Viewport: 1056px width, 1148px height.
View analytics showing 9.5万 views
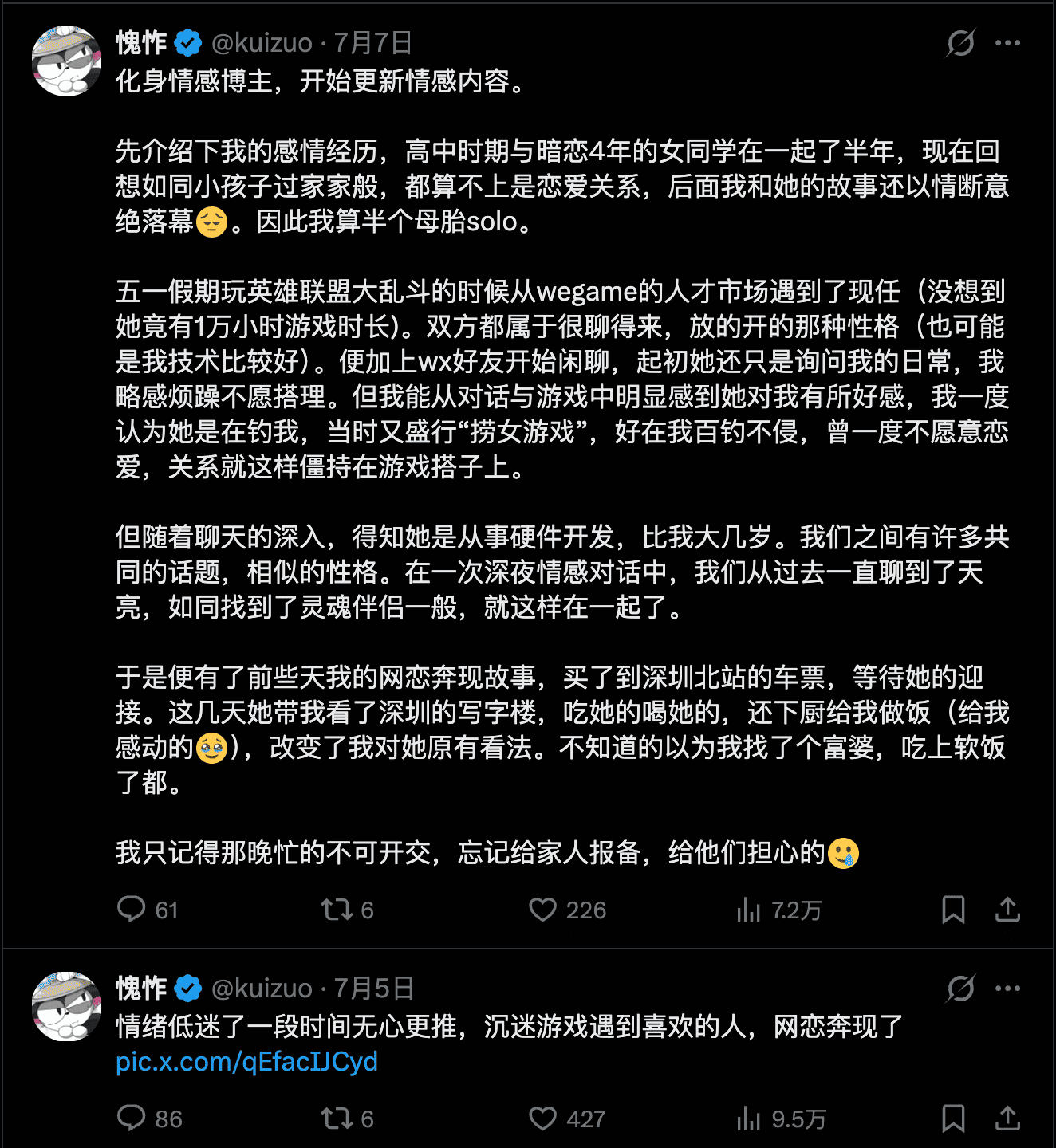(x=749, y=1119)
